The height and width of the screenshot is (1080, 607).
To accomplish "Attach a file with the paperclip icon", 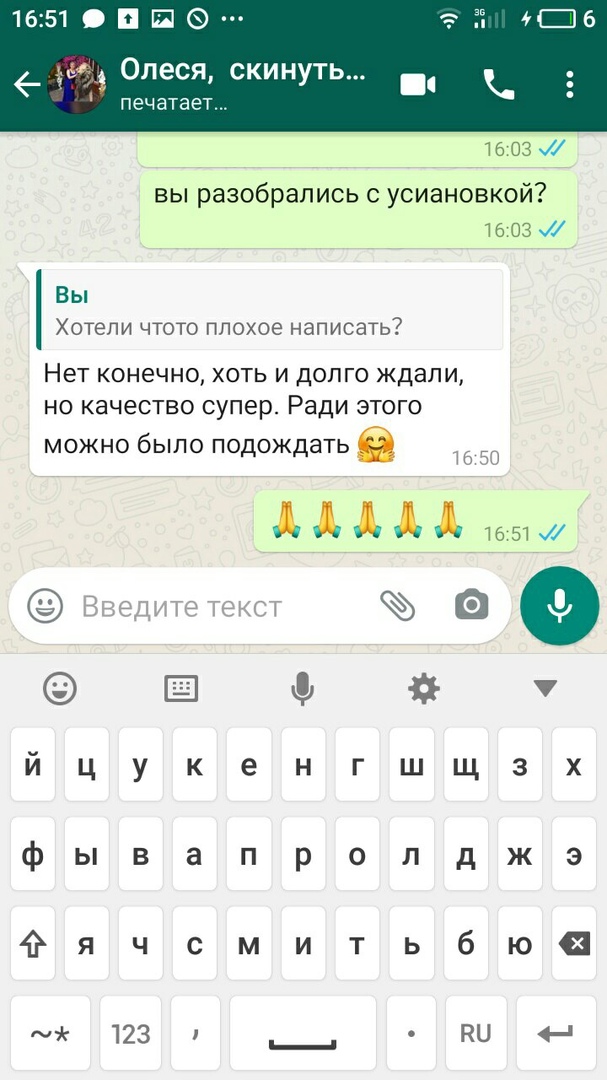I will 397,605.
